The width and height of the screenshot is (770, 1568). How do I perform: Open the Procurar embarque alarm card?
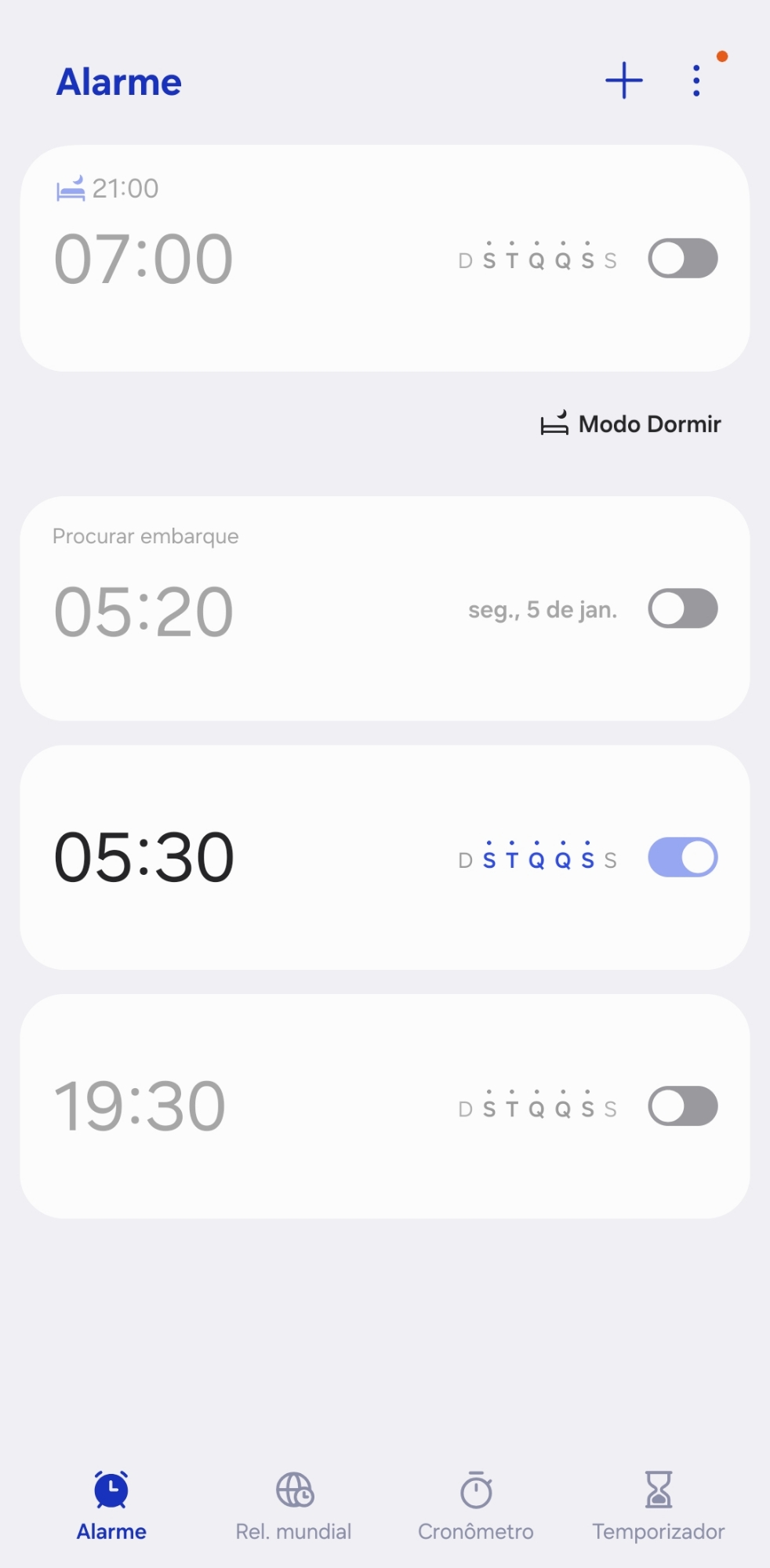[235, 612]
